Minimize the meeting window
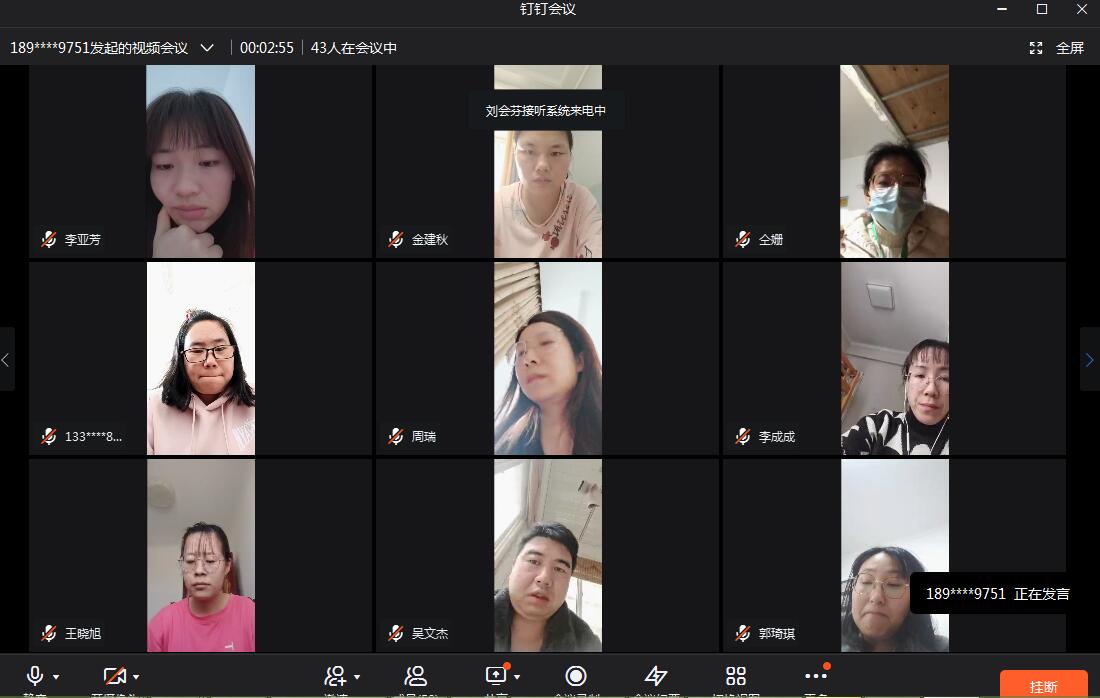Image resolution: width=1100 pixels, height=698 pixels. coord(1003,9)
